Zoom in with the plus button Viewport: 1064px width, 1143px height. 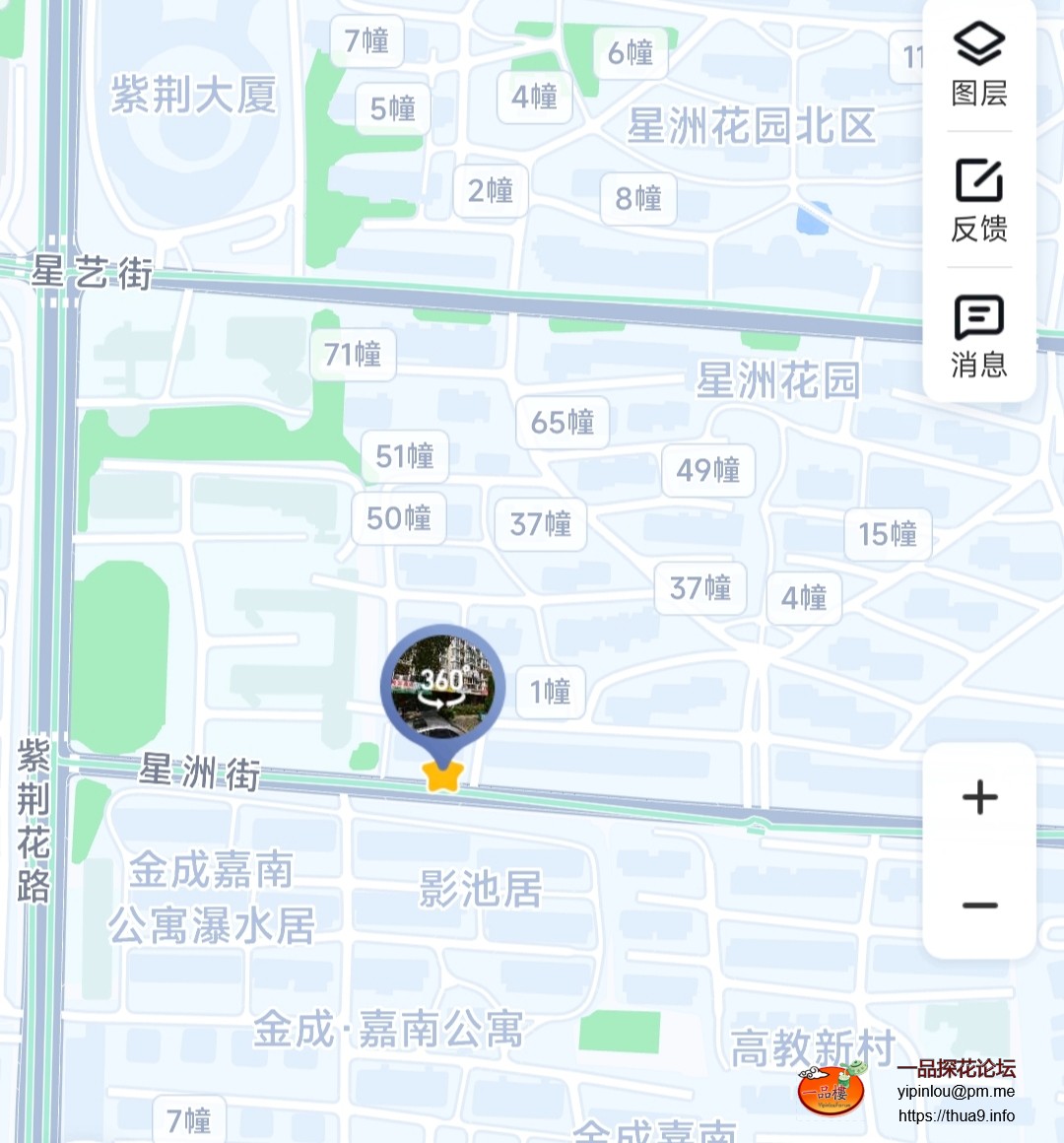click(979, 797)
